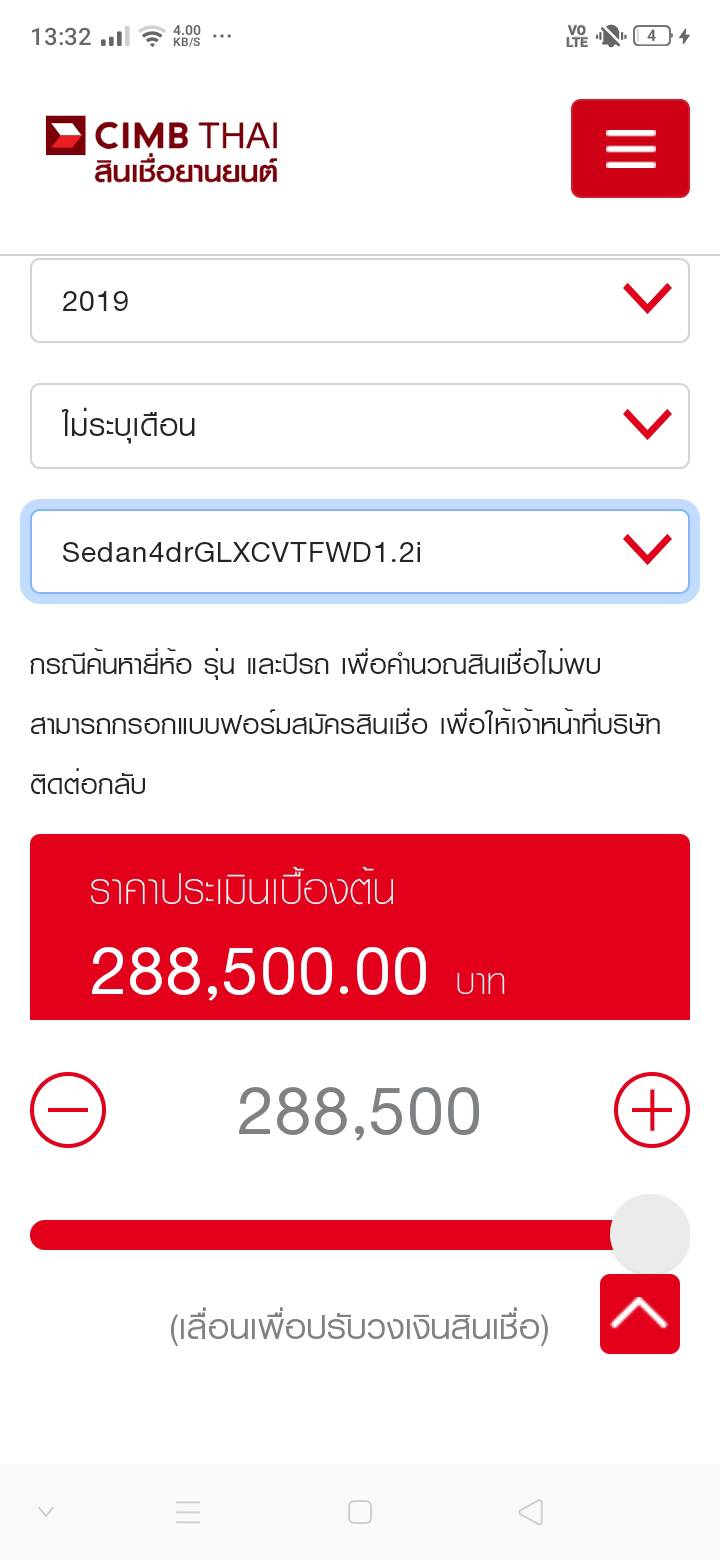
Task: Go back using system navigation
Action: (531, 1512)
